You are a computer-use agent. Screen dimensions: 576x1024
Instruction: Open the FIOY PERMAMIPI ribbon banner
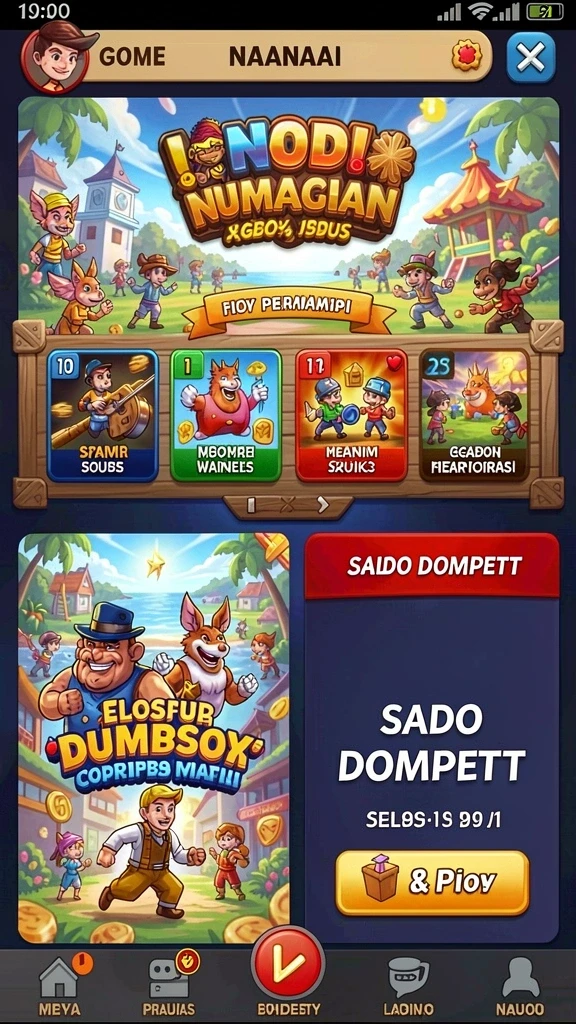click(x=288, y=309)
